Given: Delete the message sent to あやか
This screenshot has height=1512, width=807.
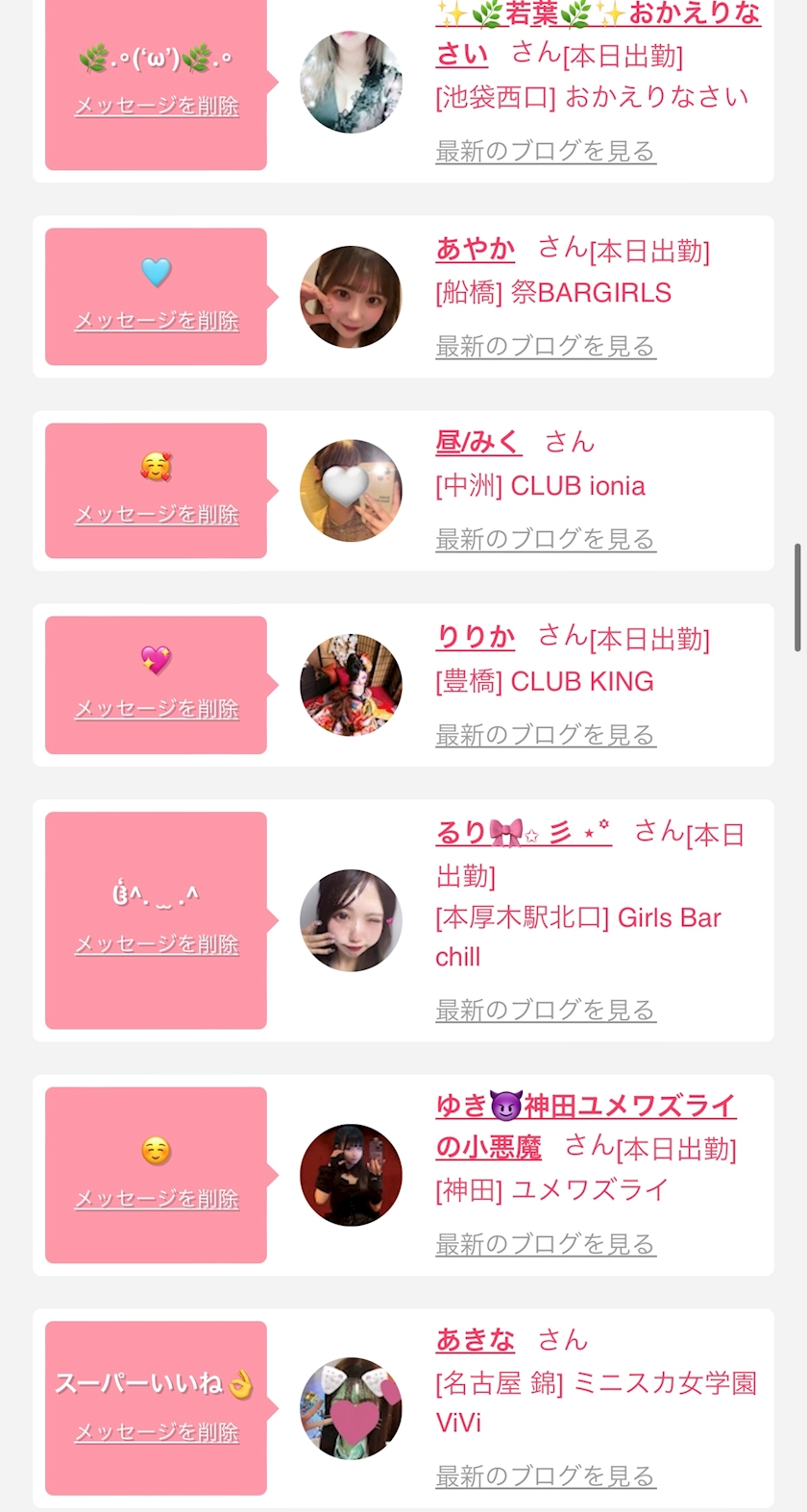Looking at the screenshot, I should pyautogui.click(x=157, y=321).
